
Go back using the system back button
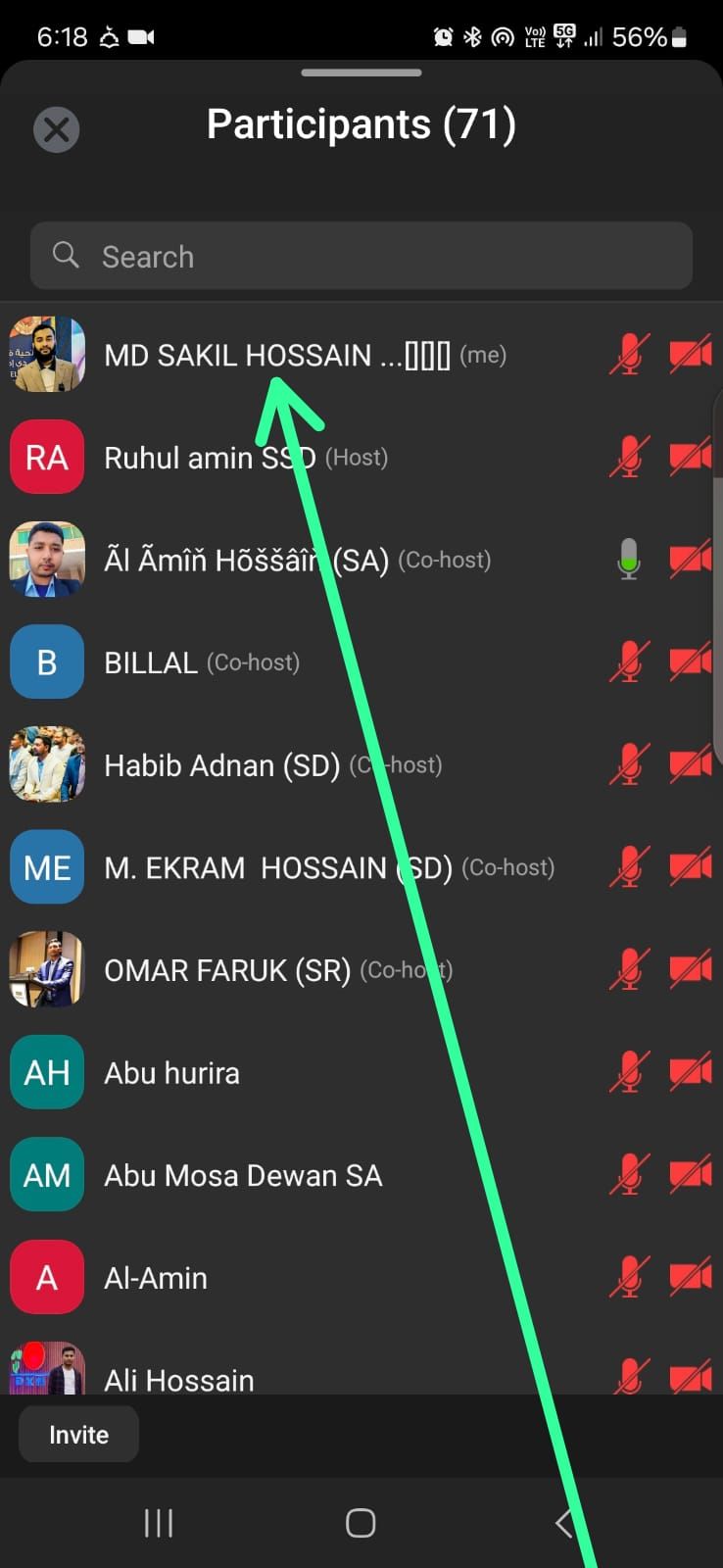563,1523
